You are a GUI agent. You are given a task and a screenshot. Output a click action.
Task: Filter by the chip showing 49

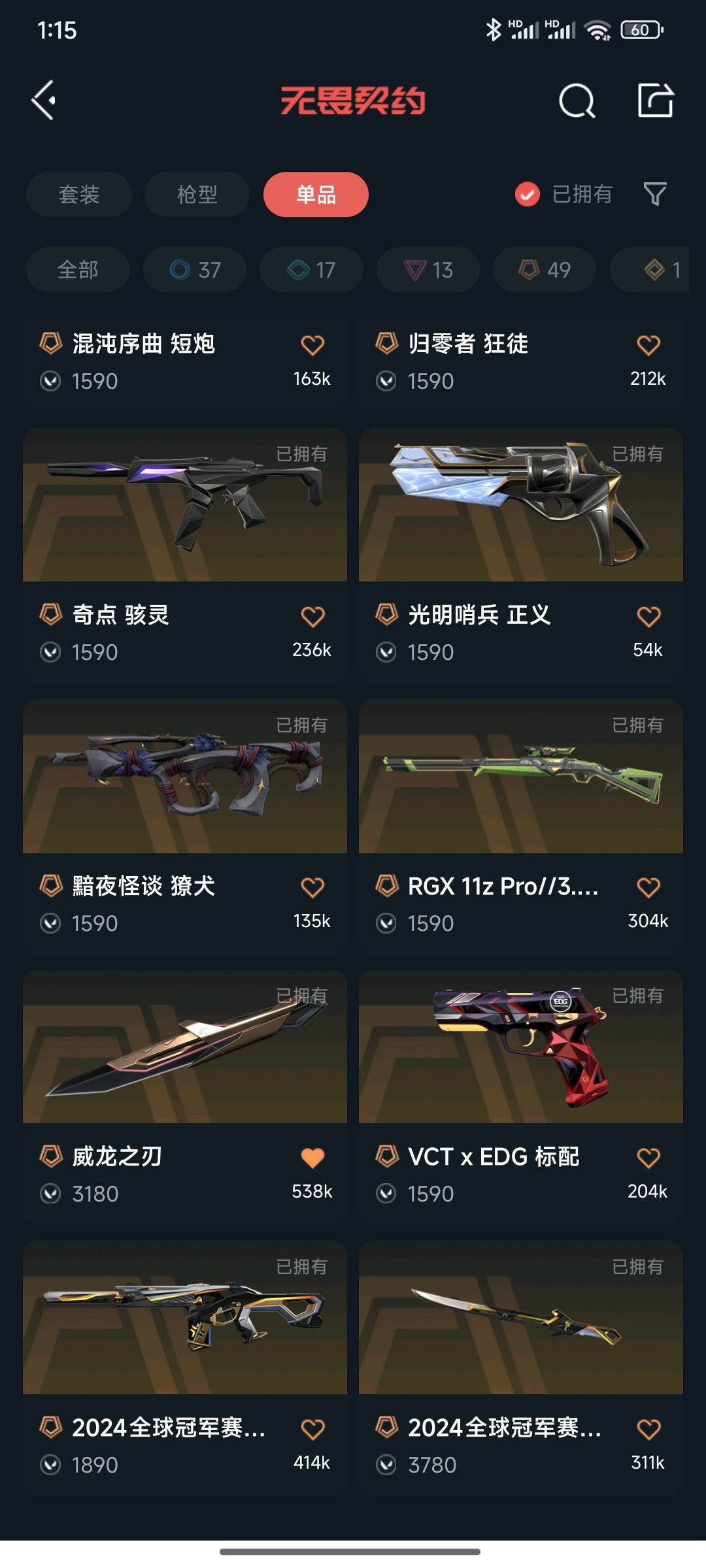[x=545, y=270]
